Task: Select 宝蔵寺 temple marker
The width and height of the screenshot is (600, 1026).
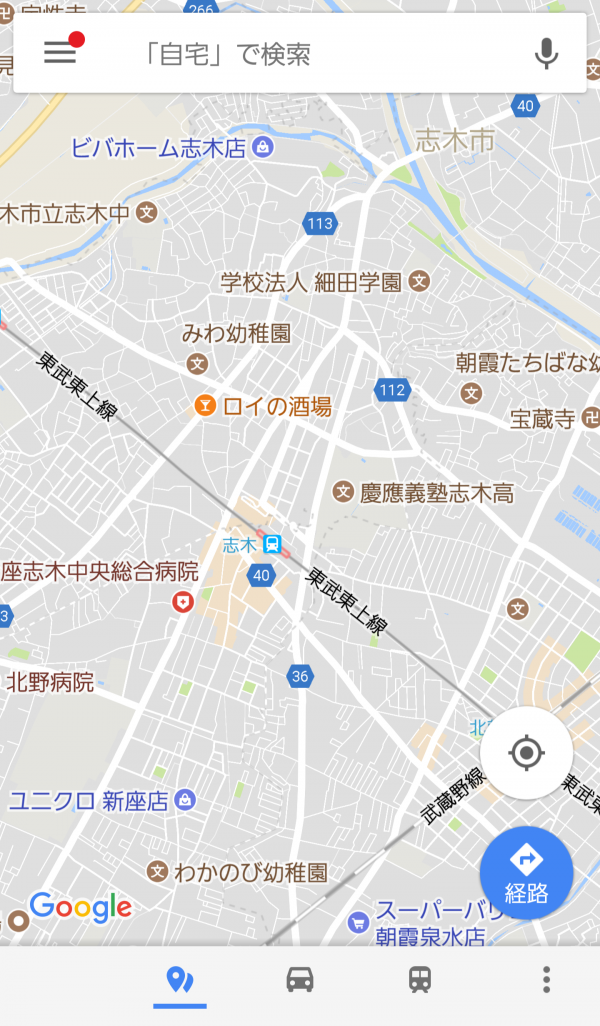Action: pyautogui.click(x=591, y=417)
